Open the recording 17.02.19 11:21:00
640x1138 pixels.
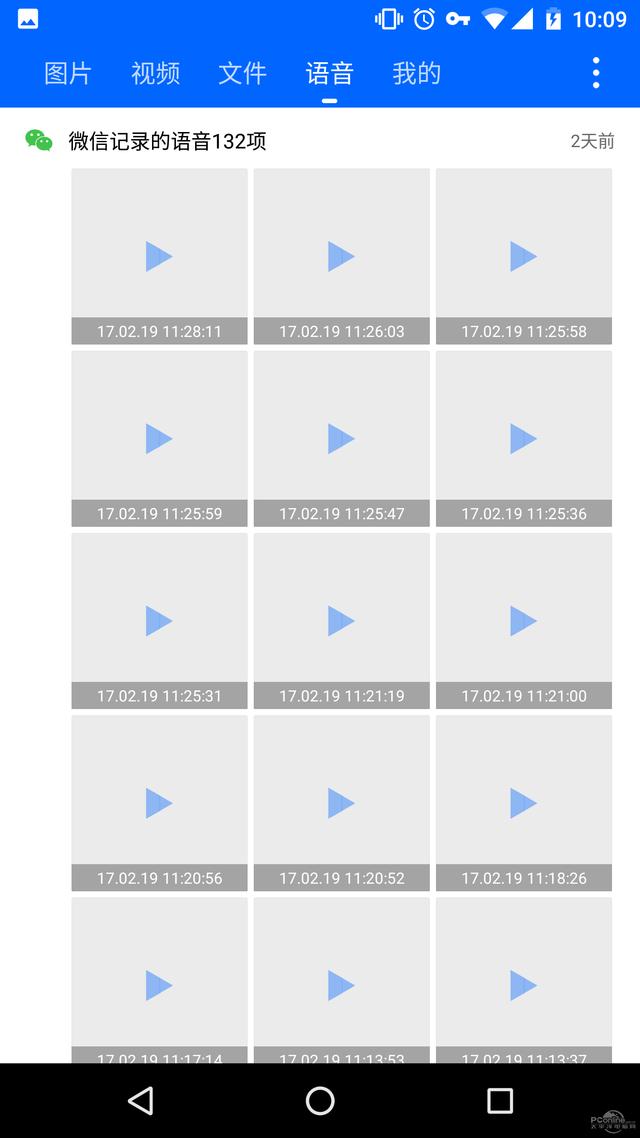click(524, 621)
